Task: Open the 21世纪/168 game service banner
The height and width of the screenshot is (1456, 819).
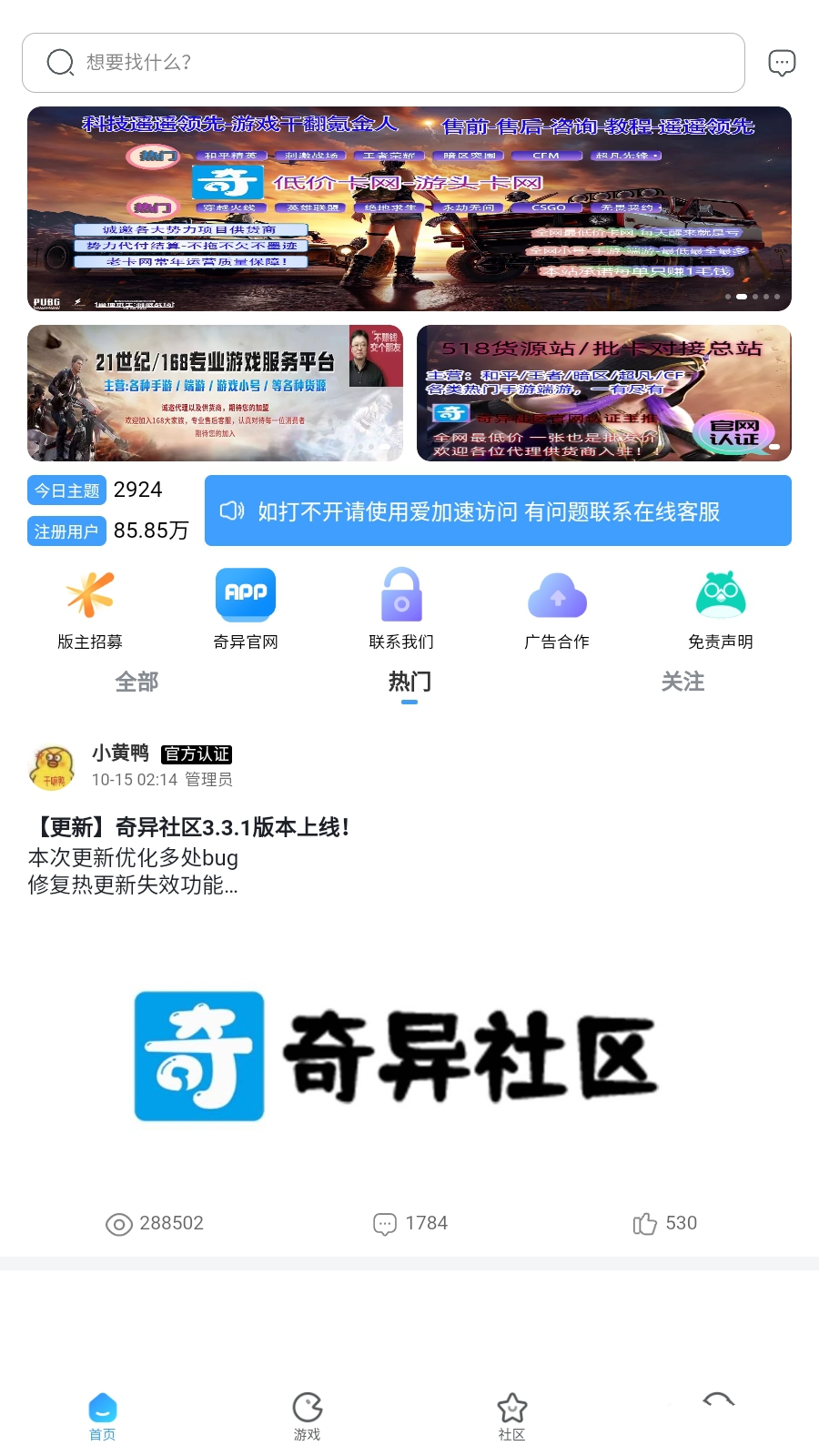Action: (215, 393)
